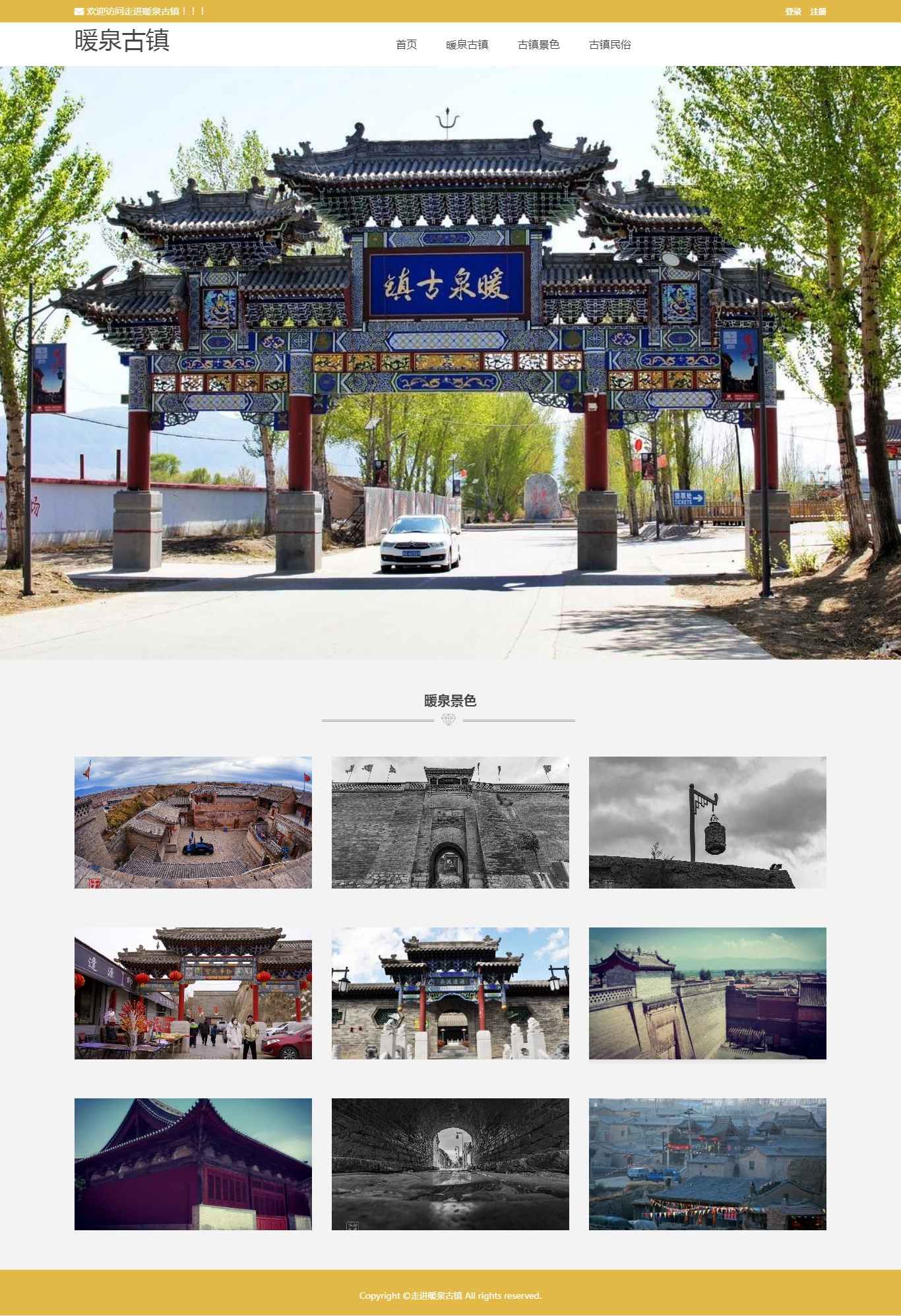Open the town wall overlook photo

707,993
